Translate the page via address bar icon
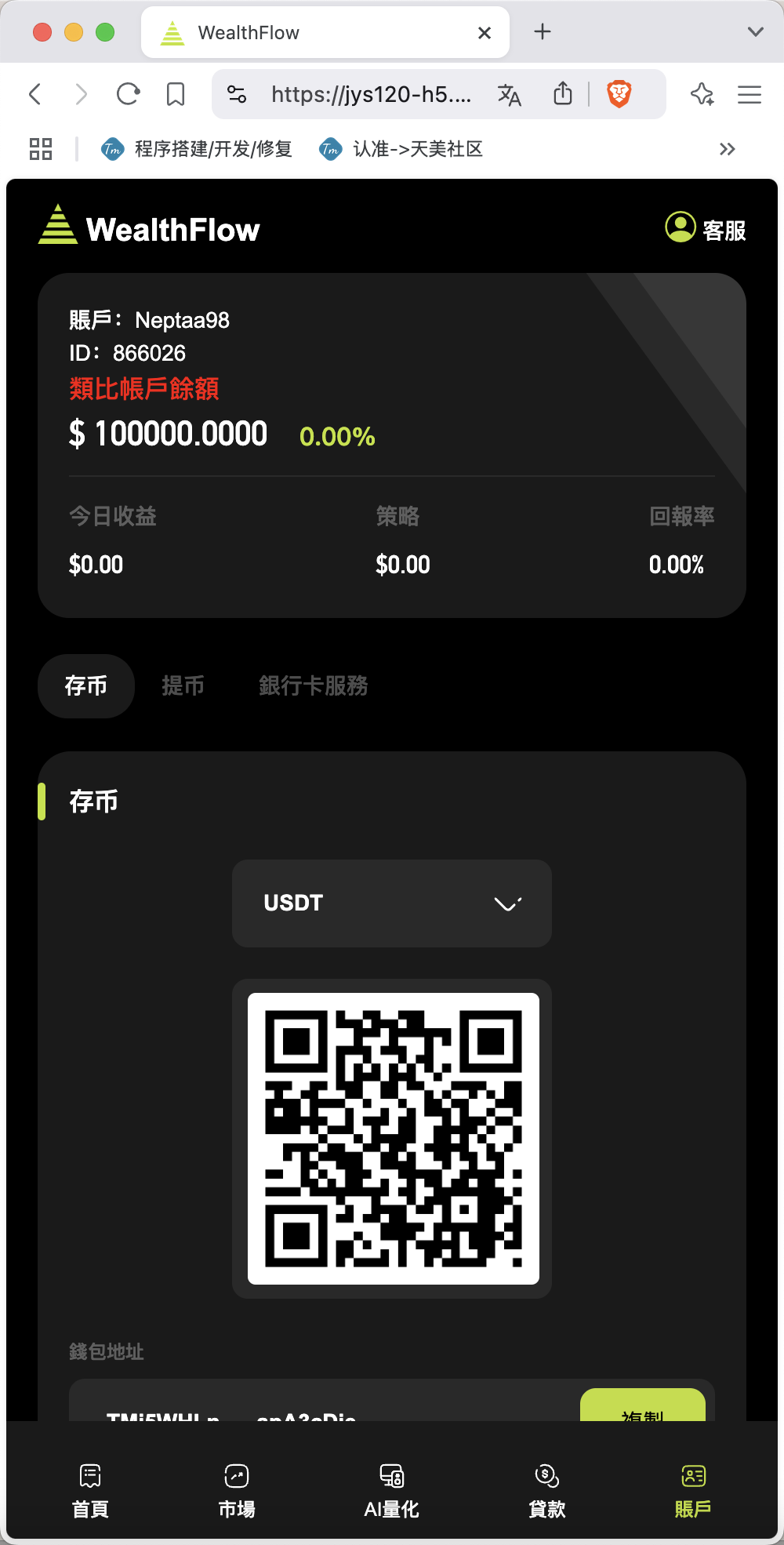Screen dimensions: 784x1545 (510, 95)
